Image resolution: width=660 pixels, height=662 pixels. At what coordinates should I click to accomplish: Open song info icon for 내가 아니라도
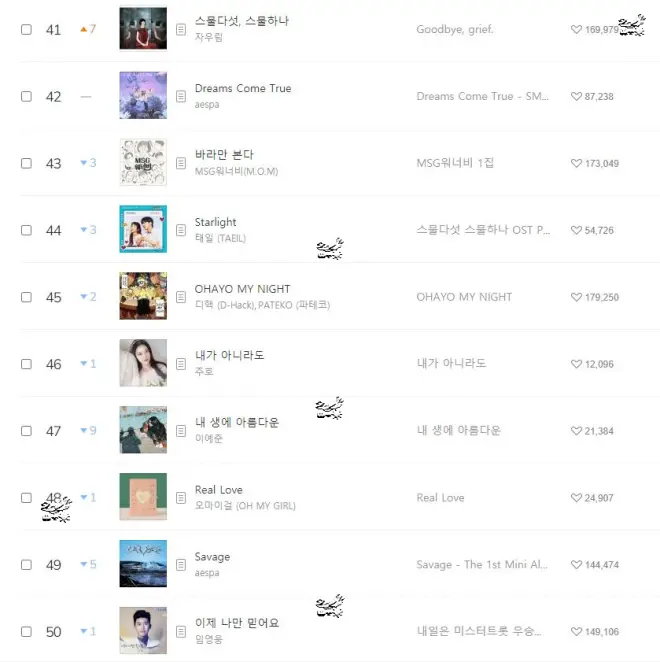click(x=181, y=364)
